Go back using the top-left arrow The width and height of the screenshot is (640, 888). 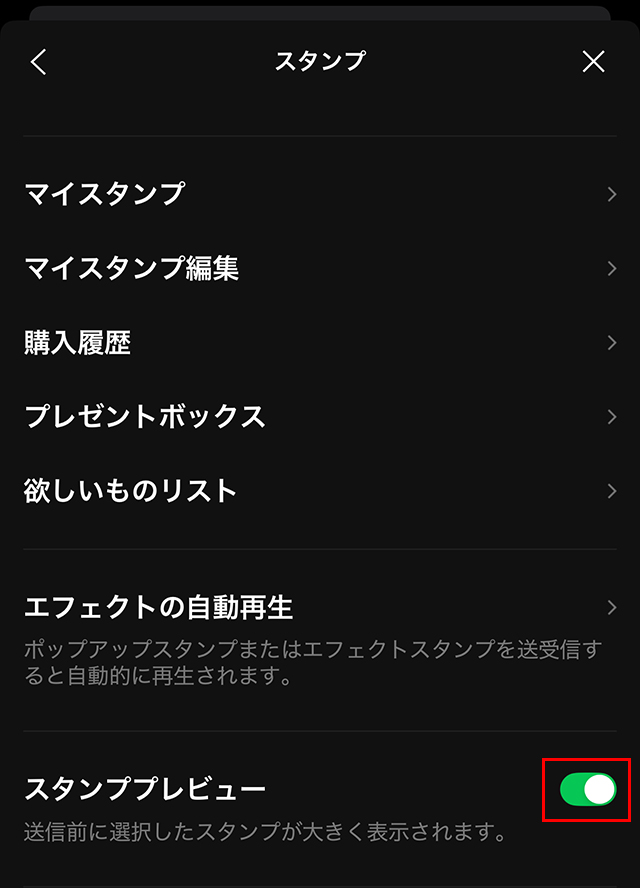pos(39,62)
